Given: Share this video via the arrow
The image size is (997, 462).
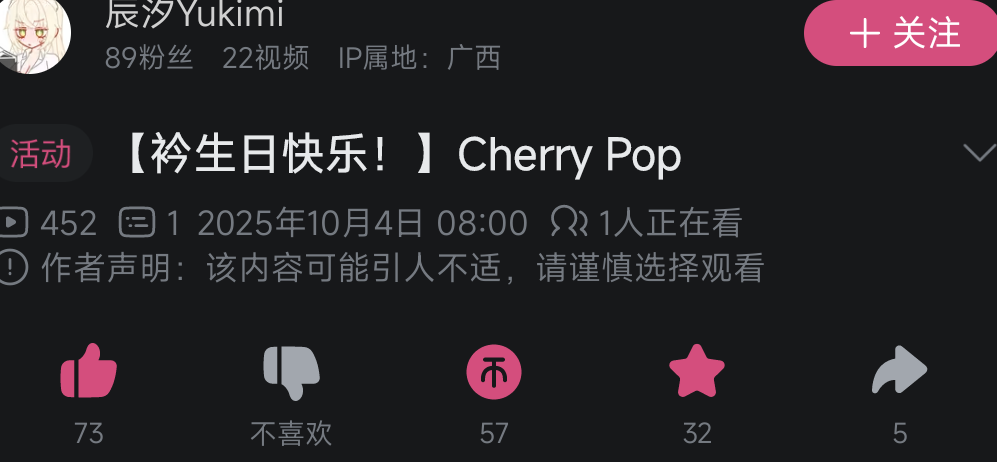Looking at the screenshot, I should (x=899, y=374).
